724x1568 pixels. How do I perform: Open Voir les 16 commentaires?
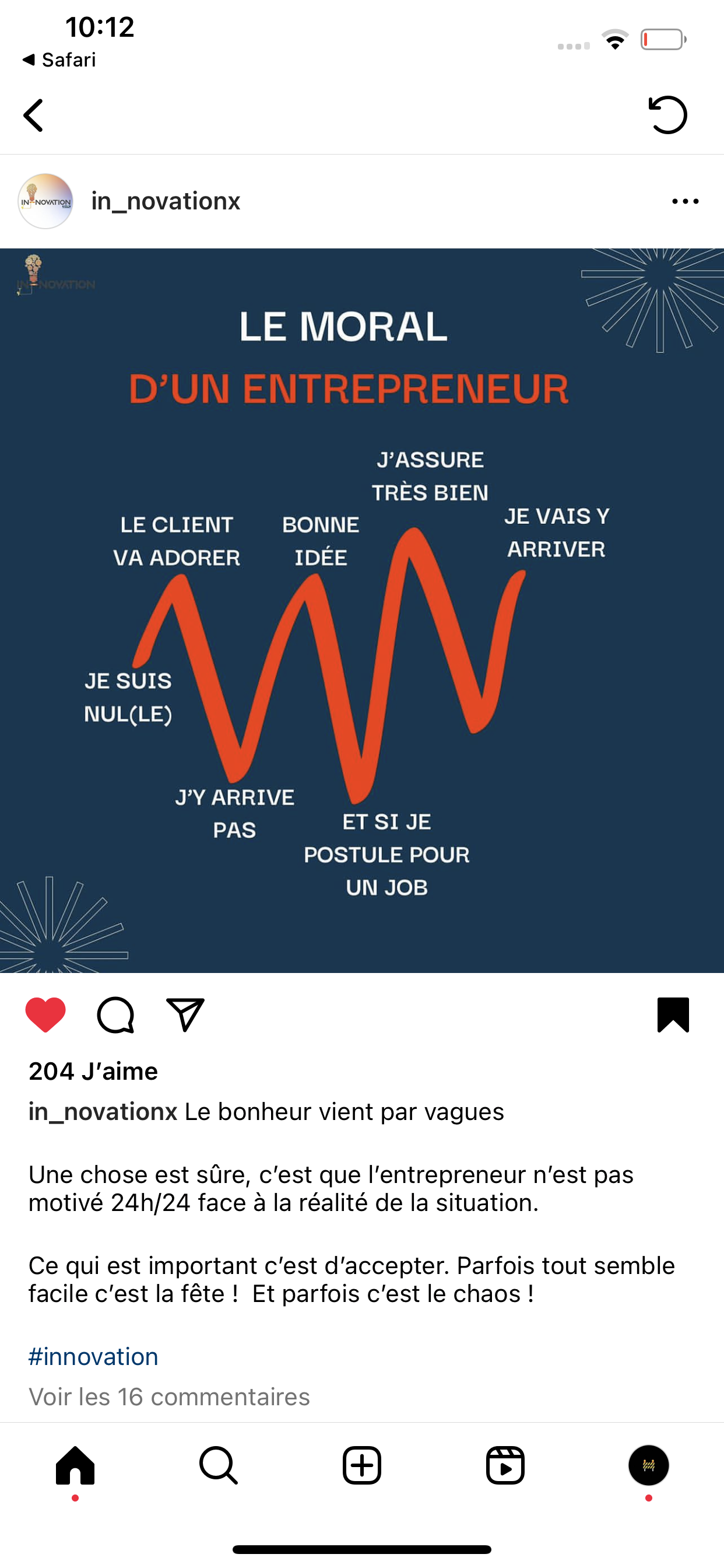169,1397
